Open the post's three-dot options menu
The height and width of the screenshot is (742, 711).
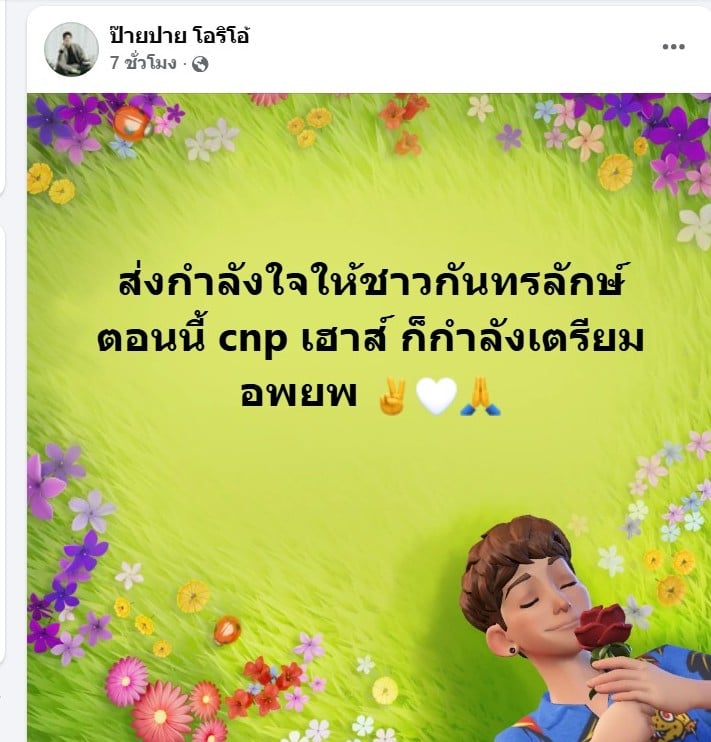[673, 47]
